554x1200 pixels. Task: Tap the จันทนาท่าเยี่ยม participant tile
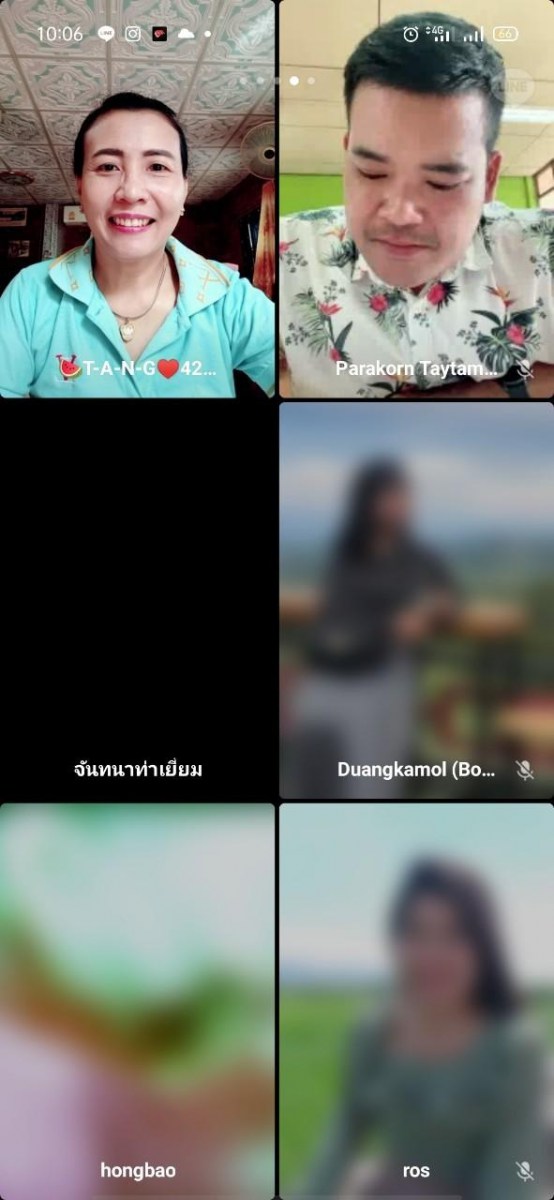[137, 600]
